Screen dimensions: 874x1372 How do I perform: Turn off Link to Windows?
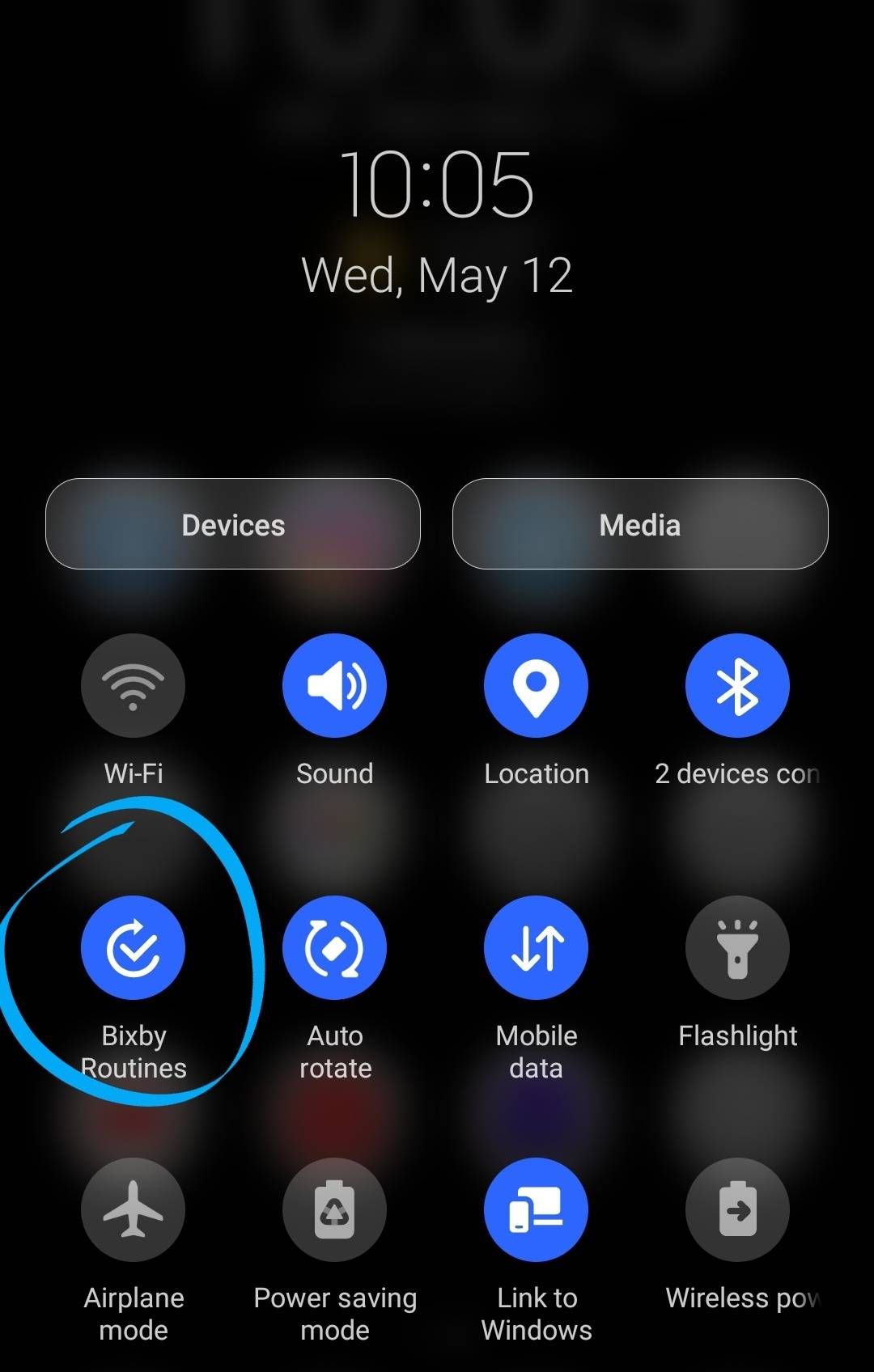[536, 1209]
